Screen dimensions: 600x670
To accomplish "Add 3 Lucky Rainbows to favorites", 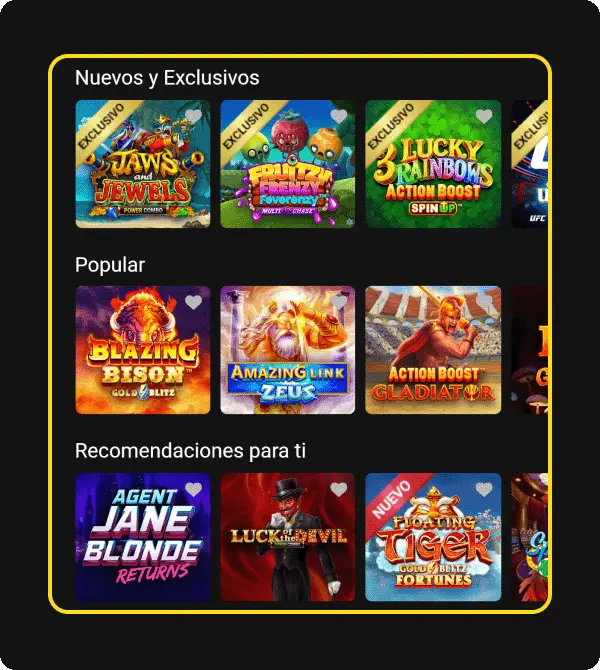I will click(x=484, y=117).
